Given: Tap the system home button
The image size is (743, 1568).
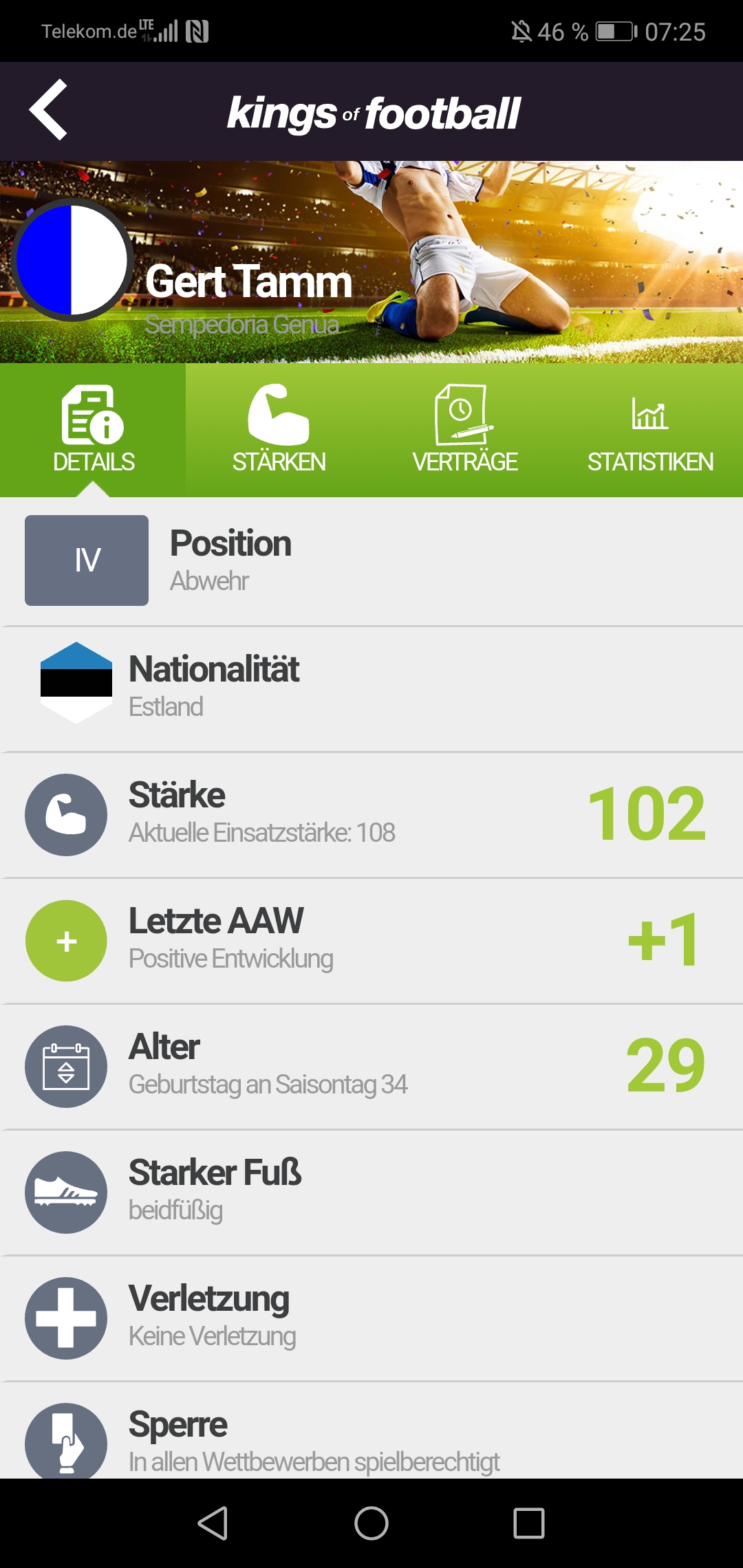Looking at the screenshot, I should pyautogui.click(x=371, y=1523).
